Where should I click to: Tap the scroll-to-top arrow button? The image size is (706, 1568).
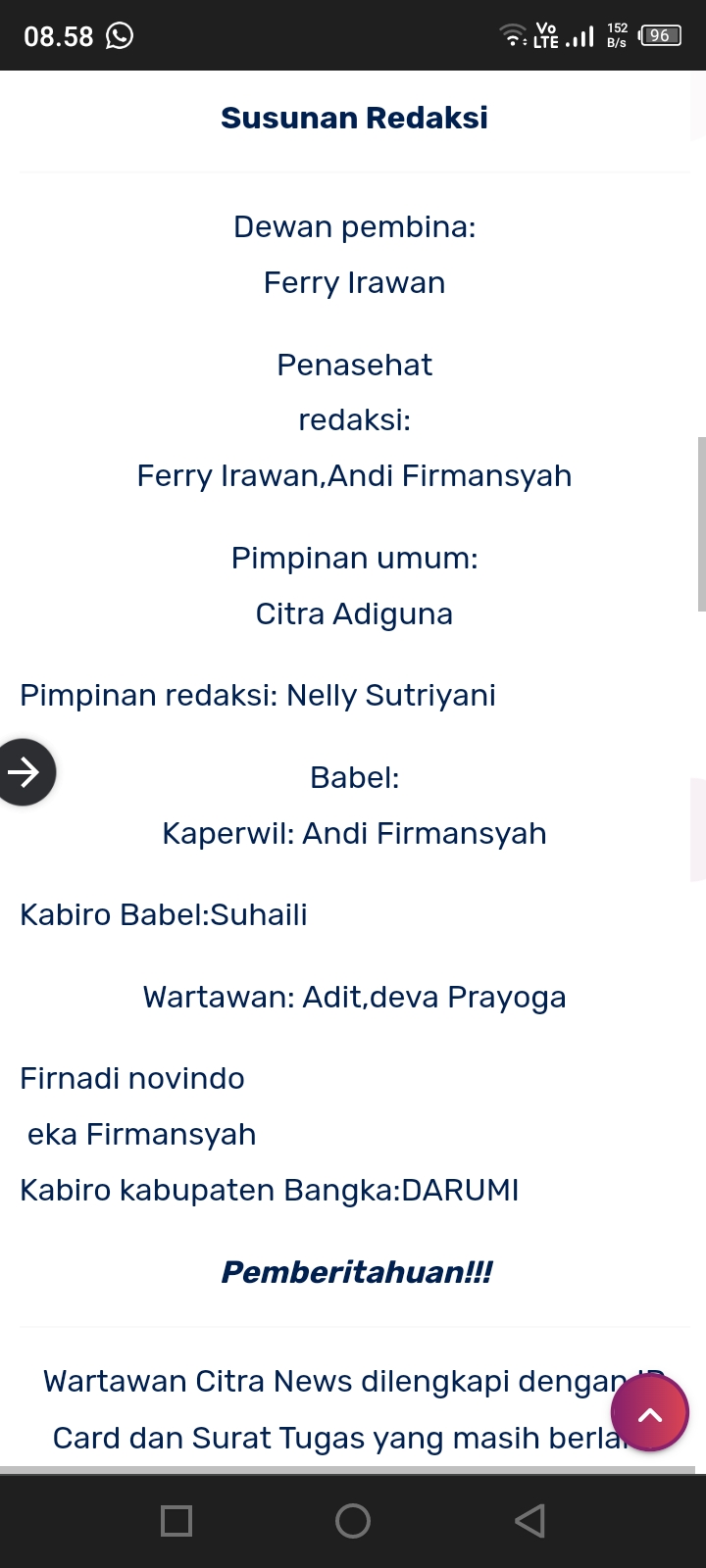[x=649, y=1413]
